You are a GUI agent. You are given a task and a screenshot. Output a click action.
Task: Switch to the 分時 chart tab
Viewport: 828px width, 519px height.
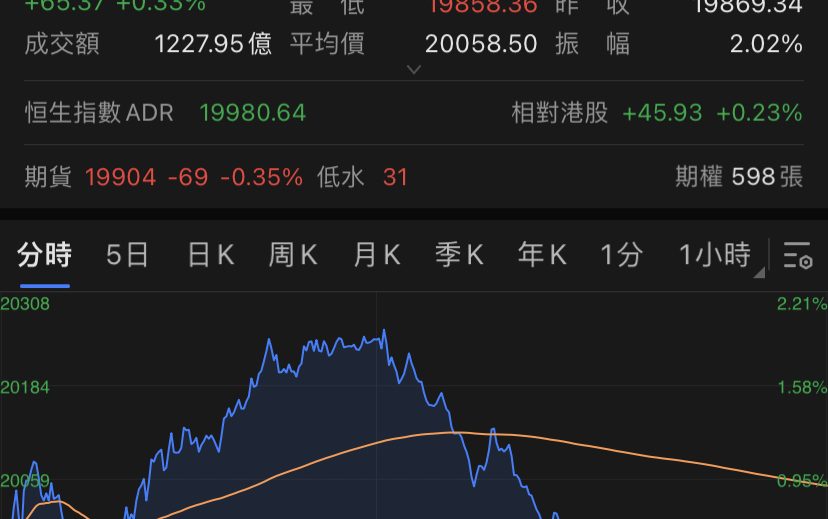[44, 256]
